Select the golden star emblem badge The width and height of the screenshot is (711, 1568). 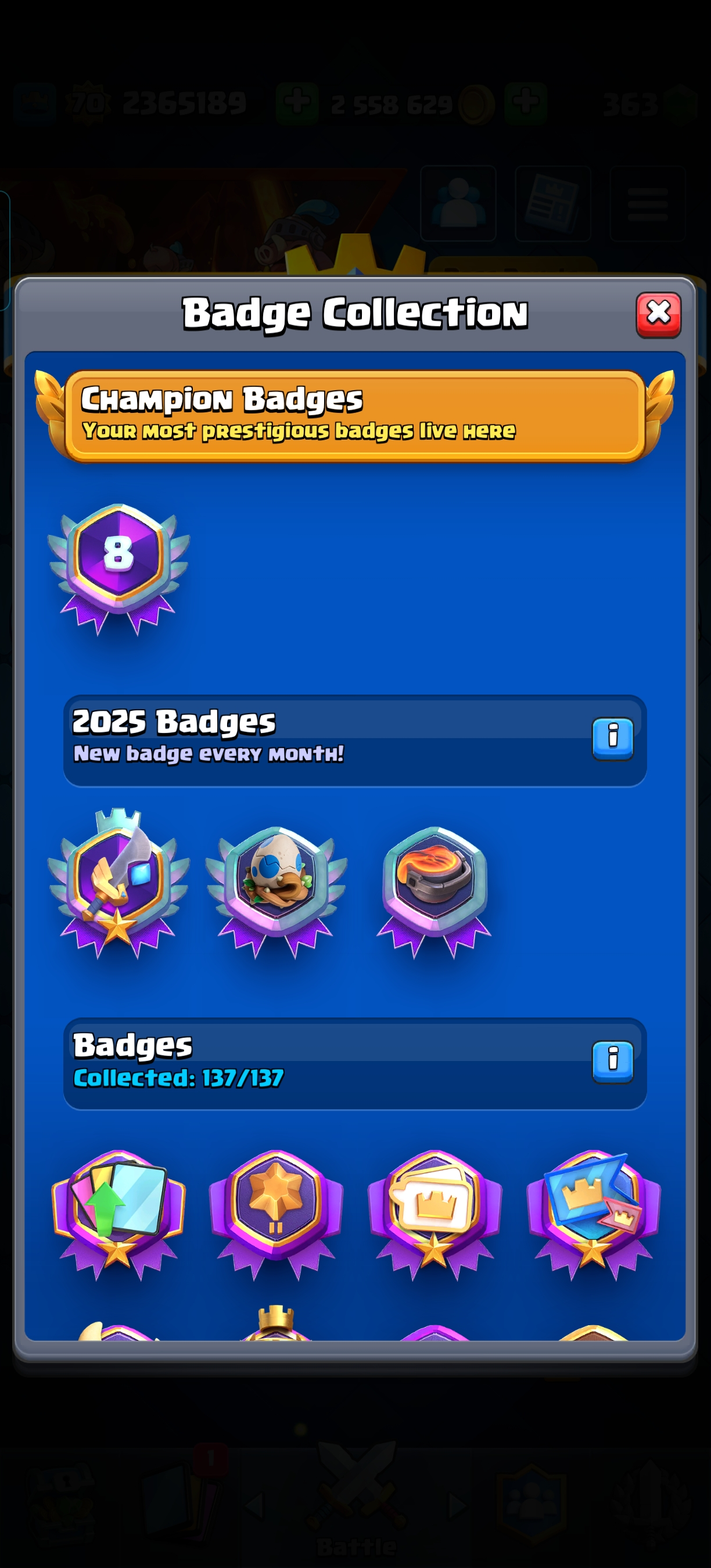[x=276, y=1210]
